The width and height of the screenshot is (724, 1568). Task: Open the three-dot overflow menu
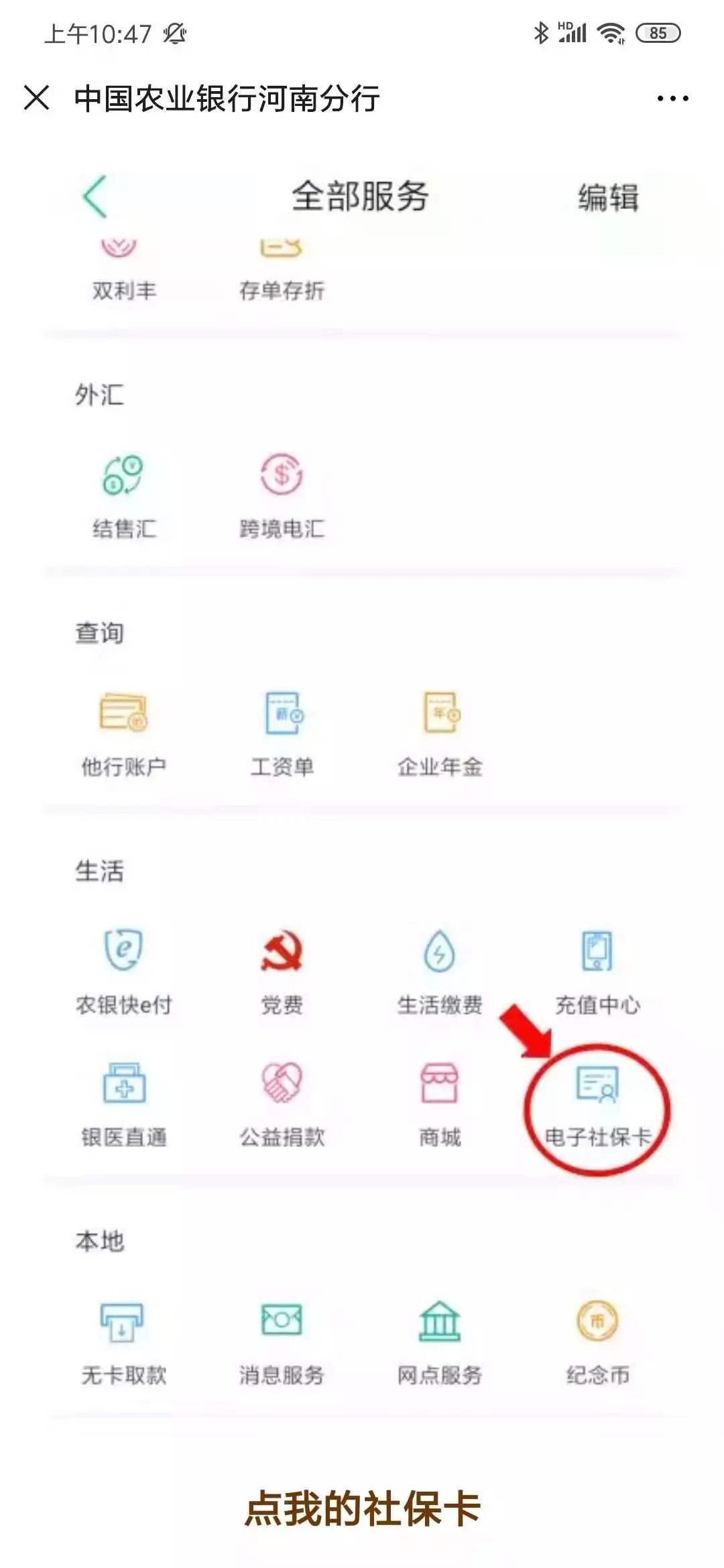pyautogui.click(x=672, y=99)
